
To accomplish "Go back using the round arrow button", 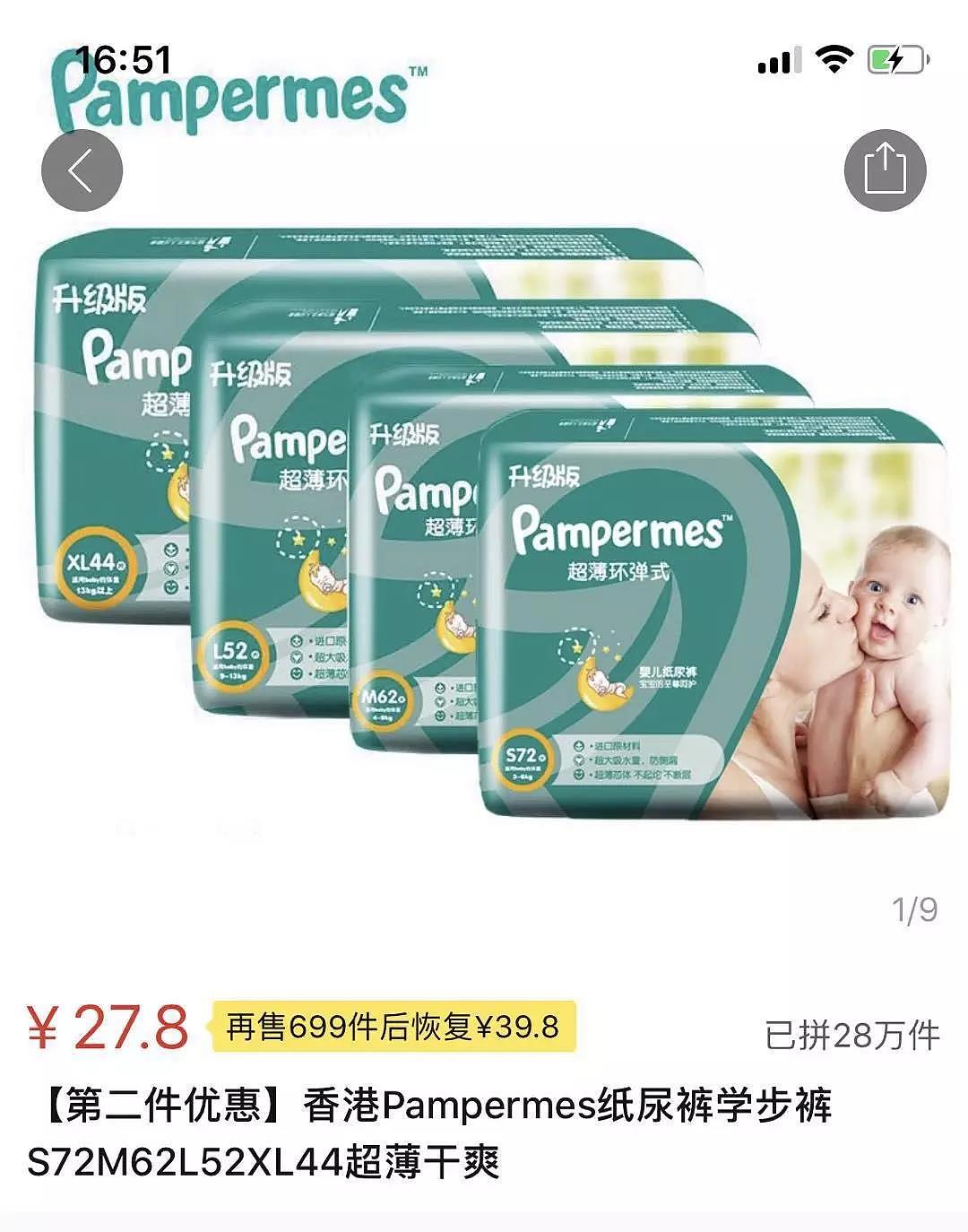I will [82, 170].
